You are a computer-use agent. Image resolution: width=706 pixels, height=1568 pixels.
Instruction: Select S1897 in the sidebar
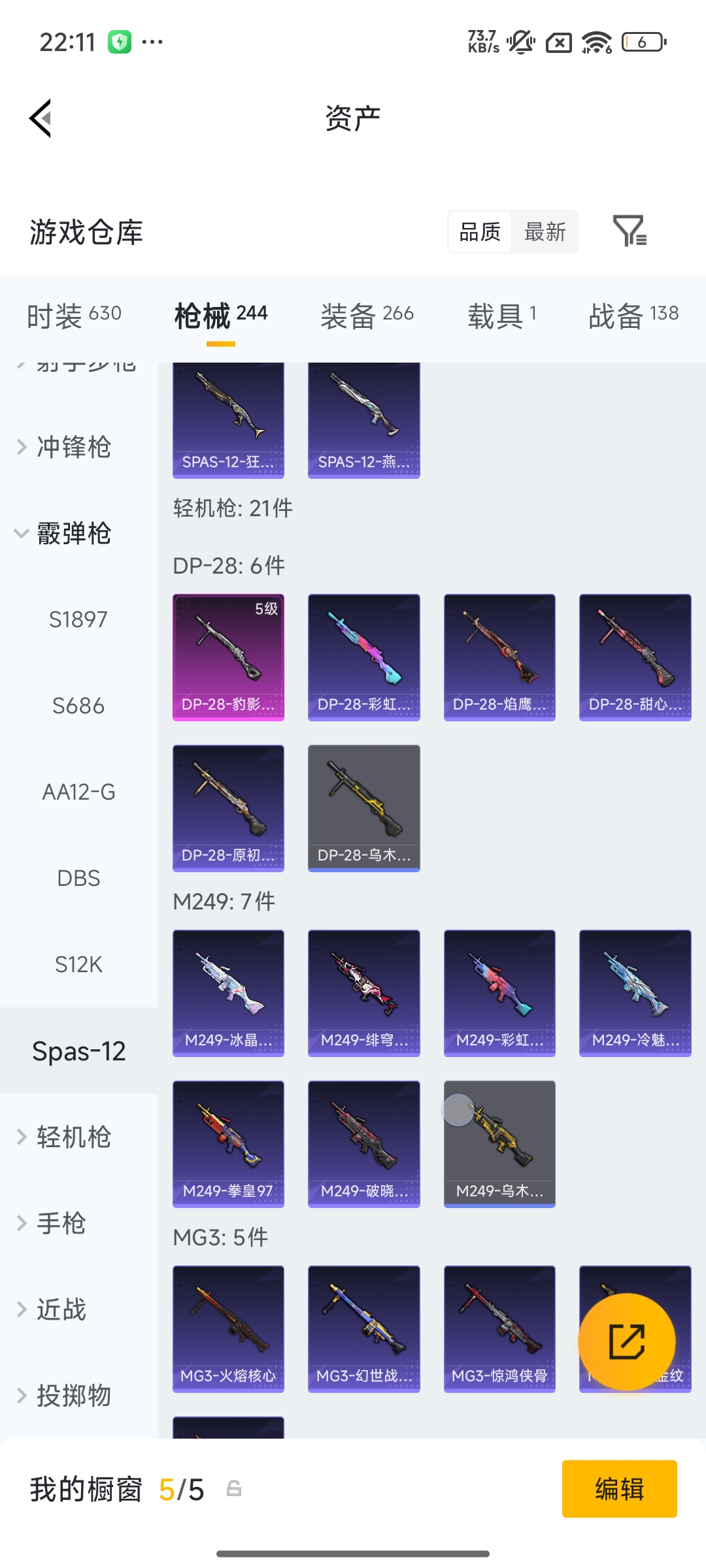coord(78,619)
